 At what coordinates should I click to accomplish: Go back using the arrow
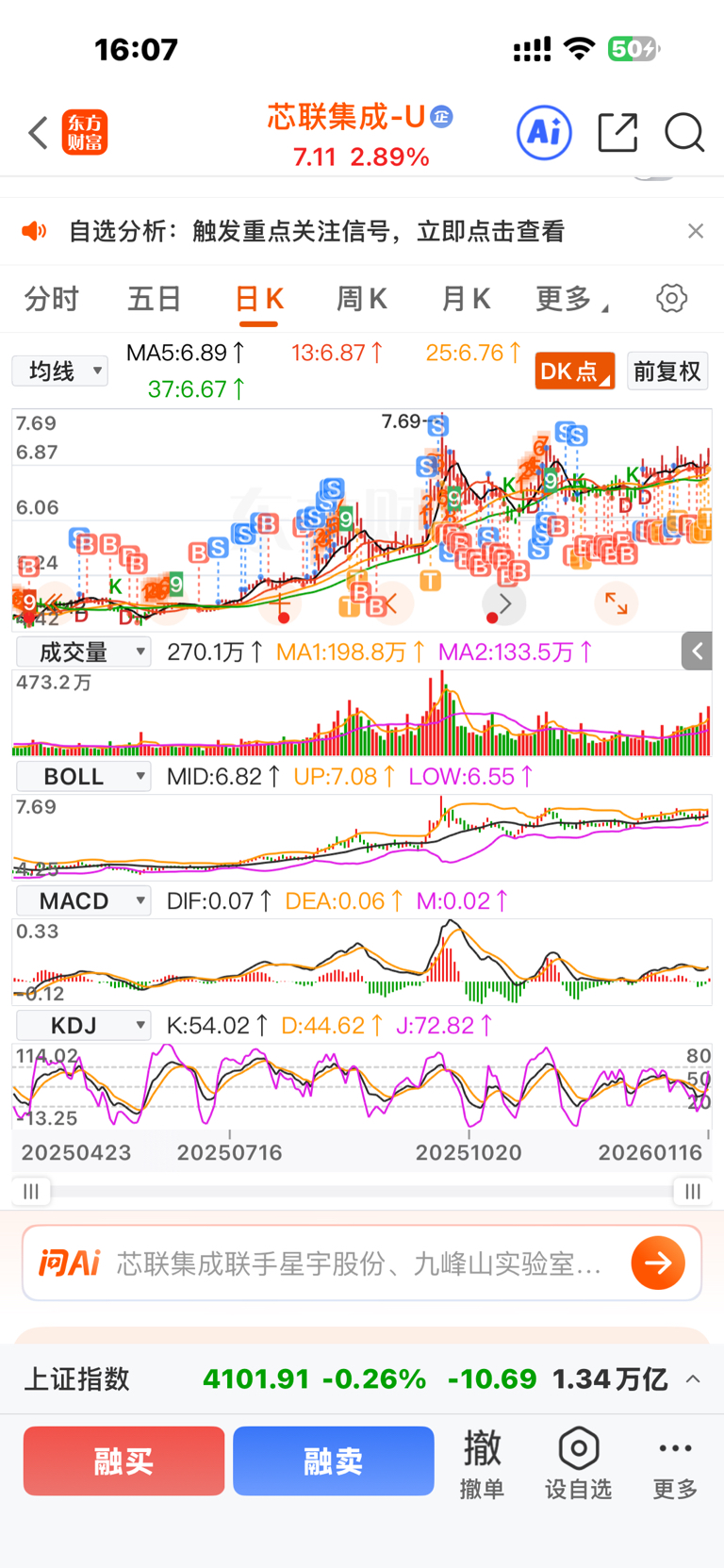tap(38, 133)
